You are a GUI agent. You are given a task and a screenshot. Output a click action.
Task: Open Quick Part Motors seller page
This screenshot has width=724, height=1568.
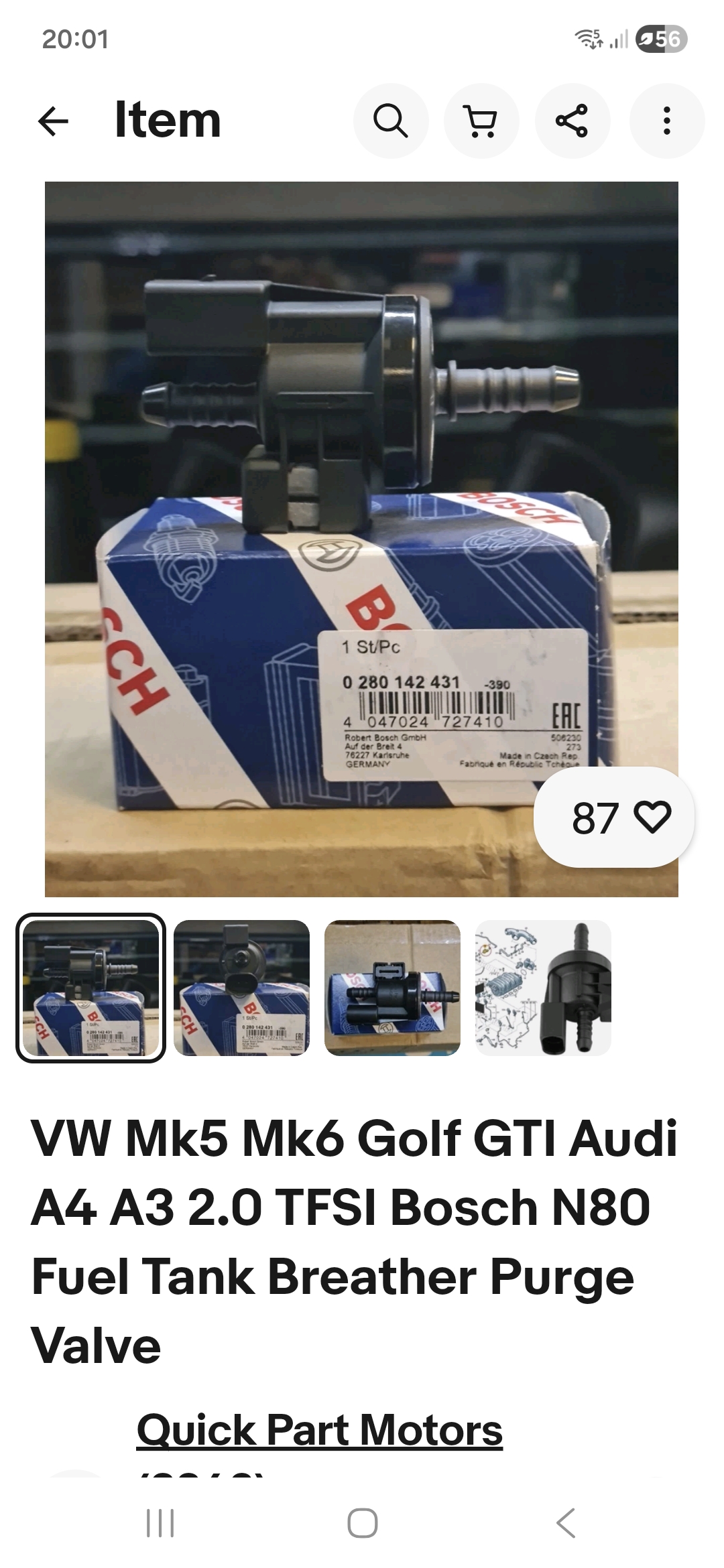tap(319, 1430)
